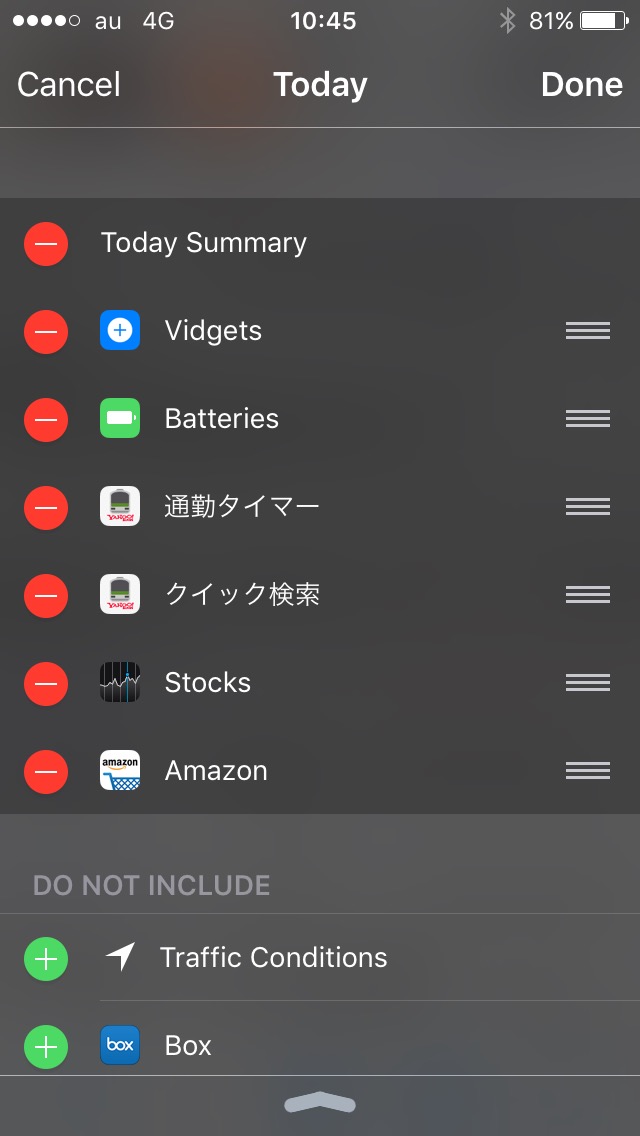This screenshot has width=640, height=1136.
Task: Tap the red minus next to Vidgets
Action: click(46, 331)
